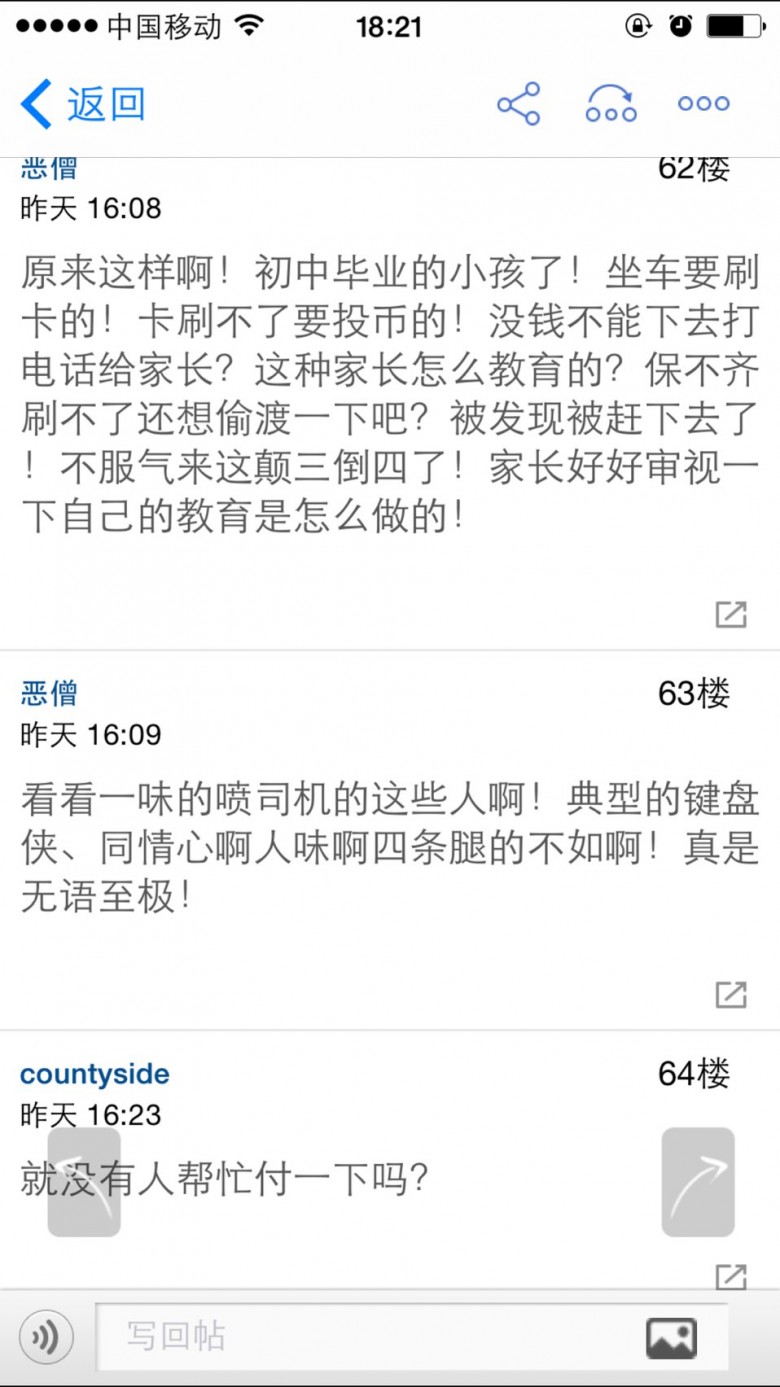Screen dimensions: 780x1387
Task: View 恶僧's profile from 63楼
Action: [x=49, y=693]
